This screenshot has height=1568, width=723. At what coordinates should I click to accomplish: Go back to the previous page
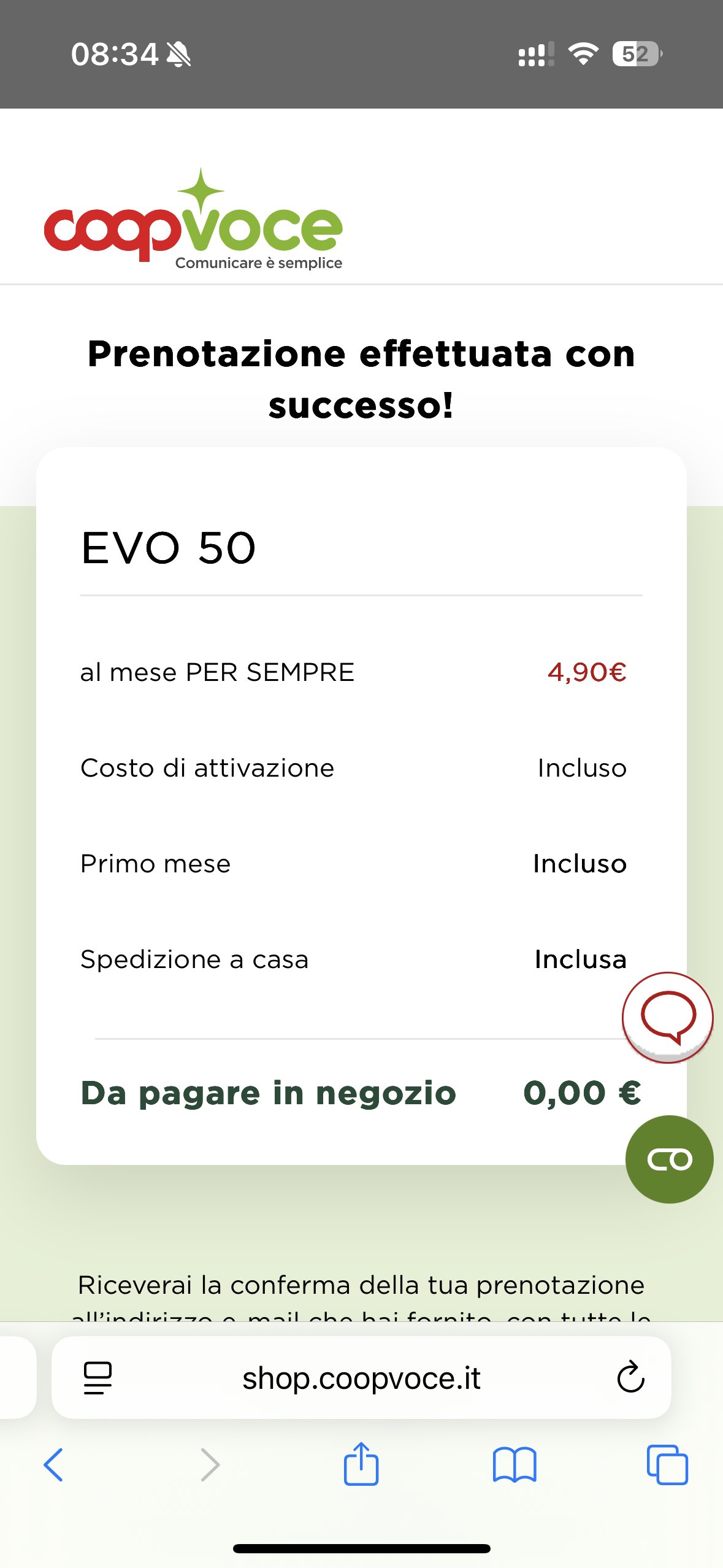pos(54,1465)
